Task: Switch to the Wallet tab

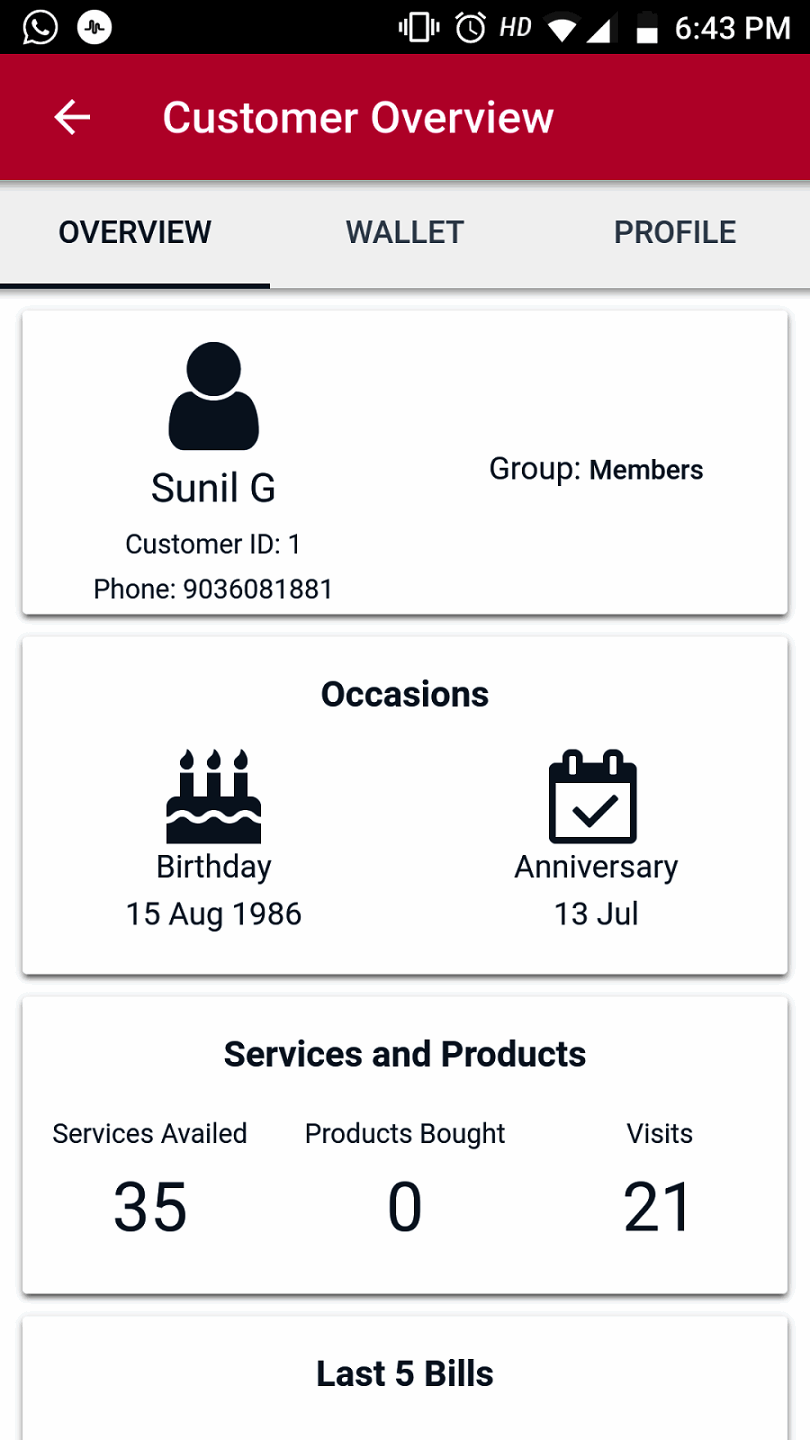Action: (x=405, y=233)
